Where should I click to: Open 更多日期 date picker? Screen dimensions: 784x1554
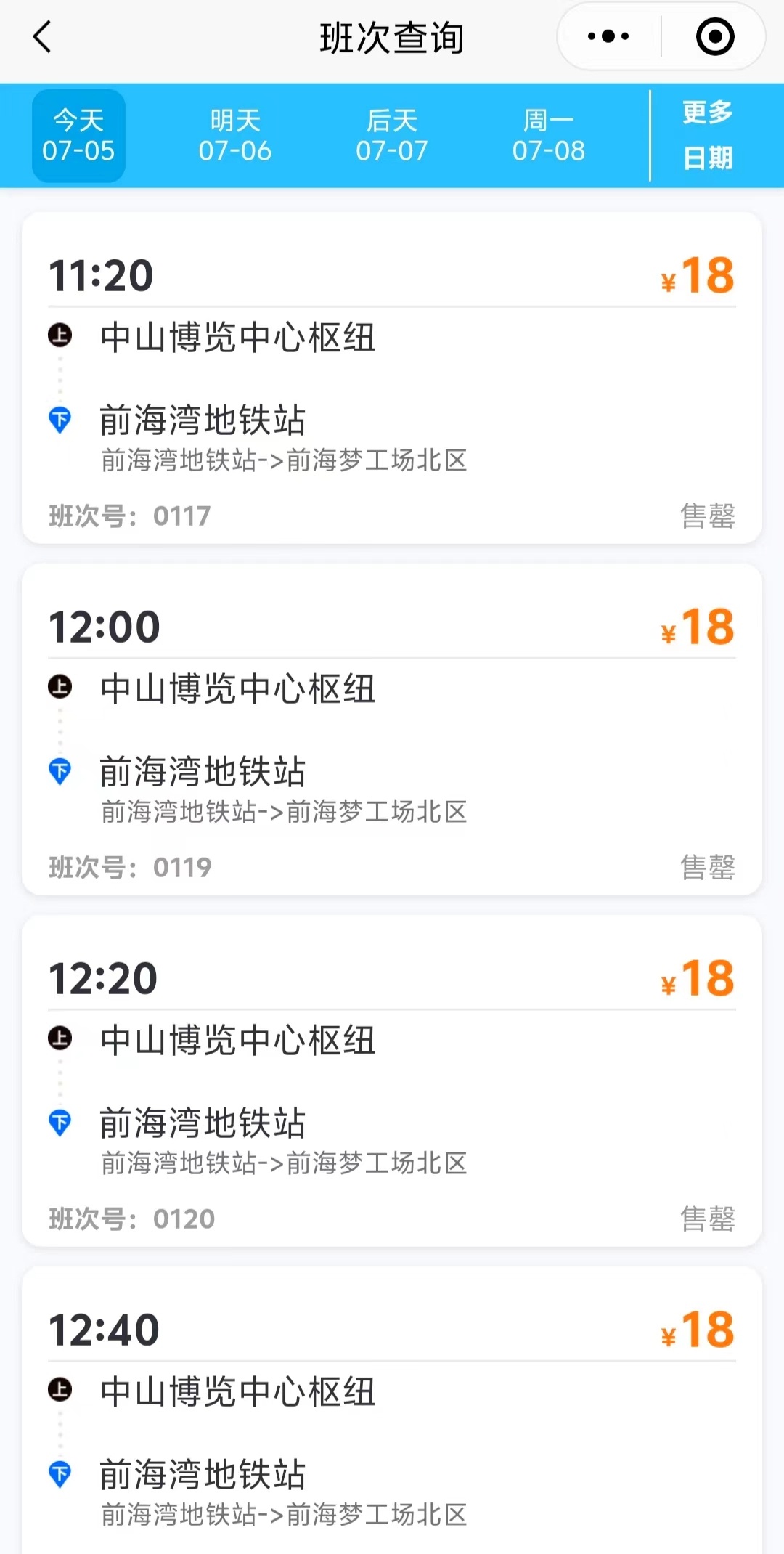[x=708, y=136]
